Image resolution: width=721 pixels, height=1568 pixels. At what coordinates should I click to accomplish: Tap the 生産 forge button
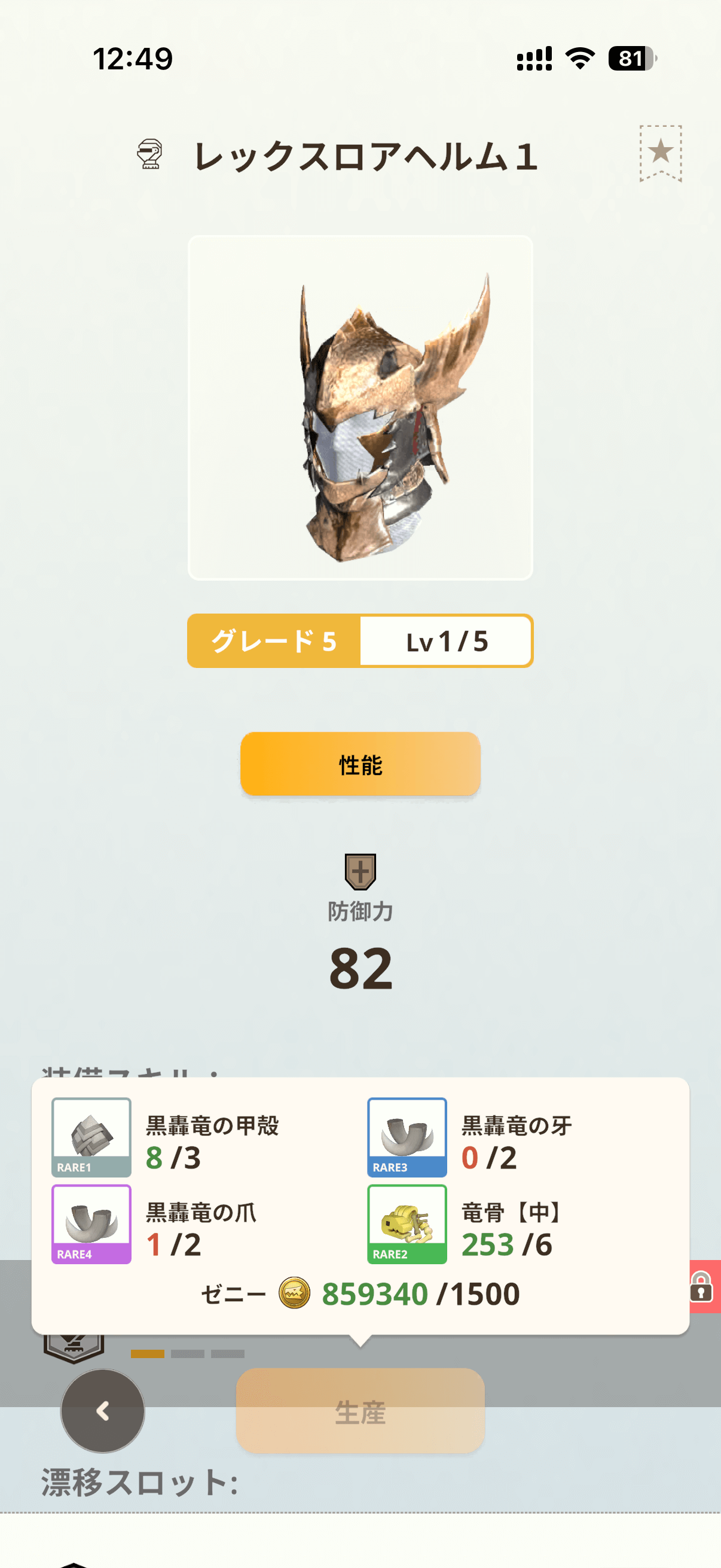(x=360, y=1410)
